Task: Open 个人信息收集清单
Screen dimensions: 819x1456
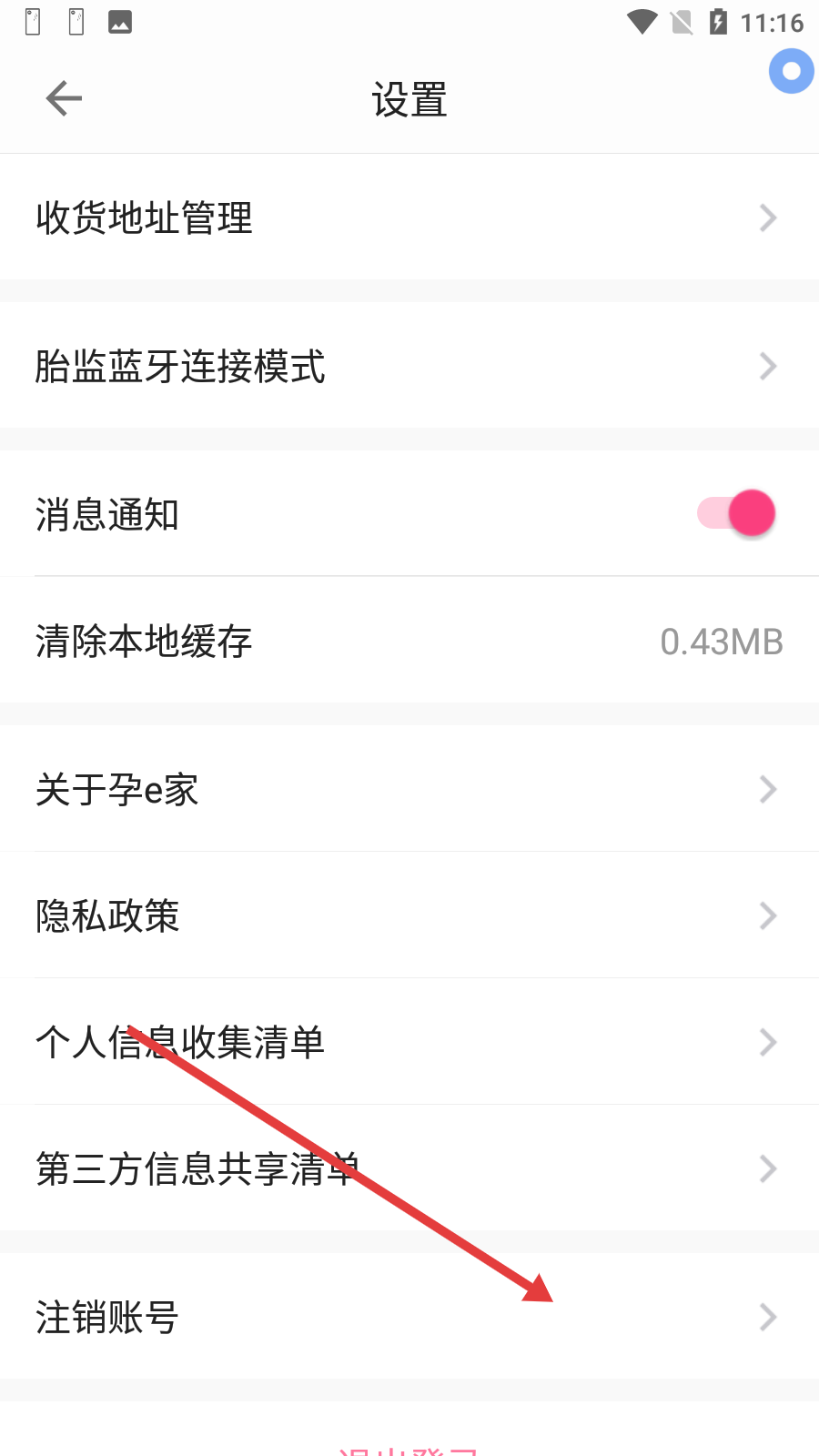Action: coord(409,1042)
